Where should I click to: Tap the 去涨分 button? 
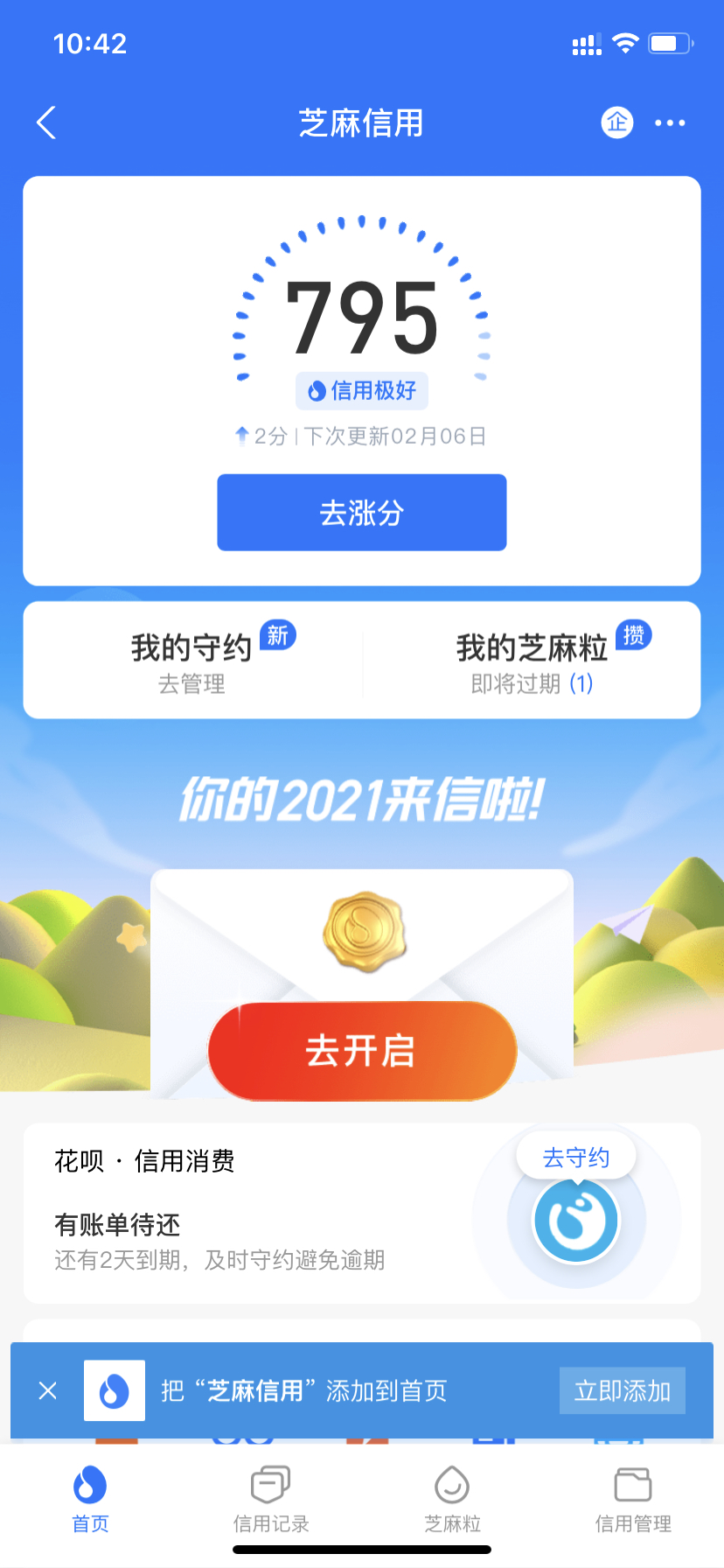[361, 513]
